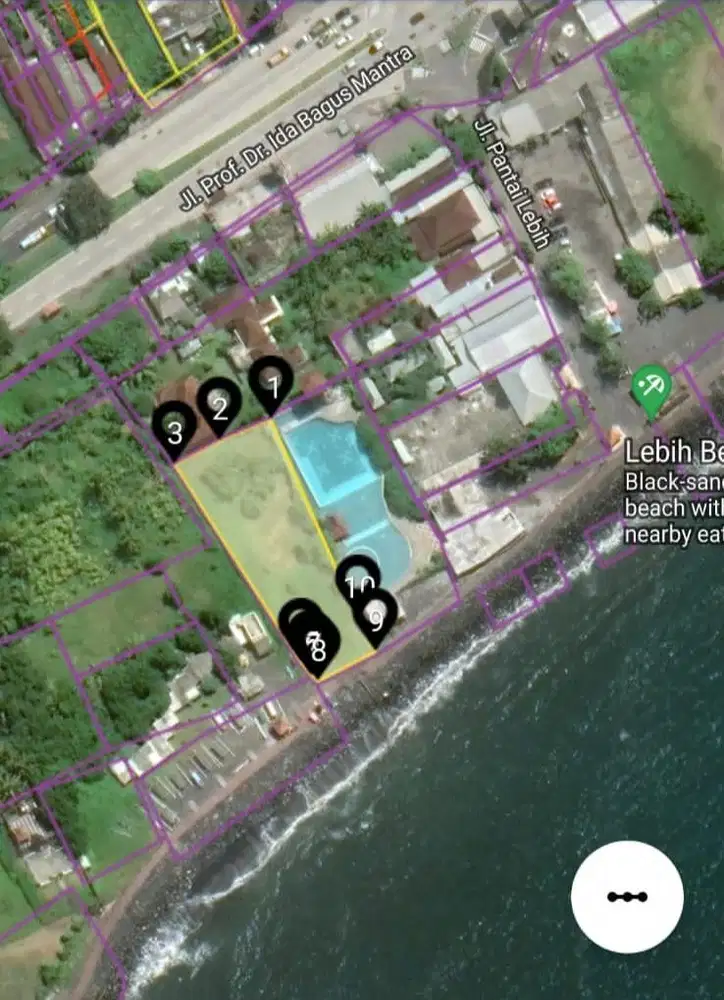The height and width of the screenshot is (1000, 724).
Task: Select map marker number 9
Action: 377,620
